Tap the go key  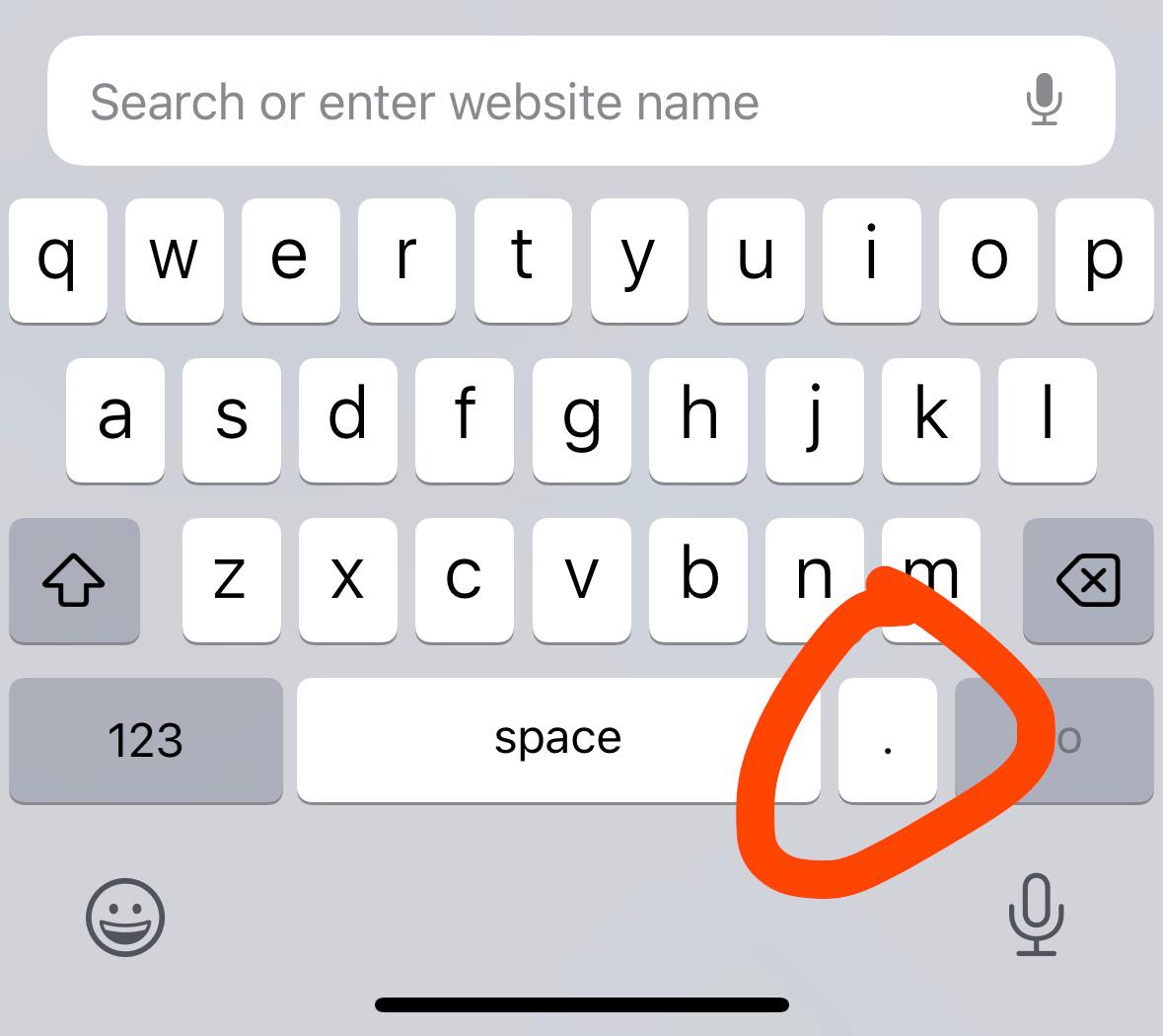tap(1085, 740)
